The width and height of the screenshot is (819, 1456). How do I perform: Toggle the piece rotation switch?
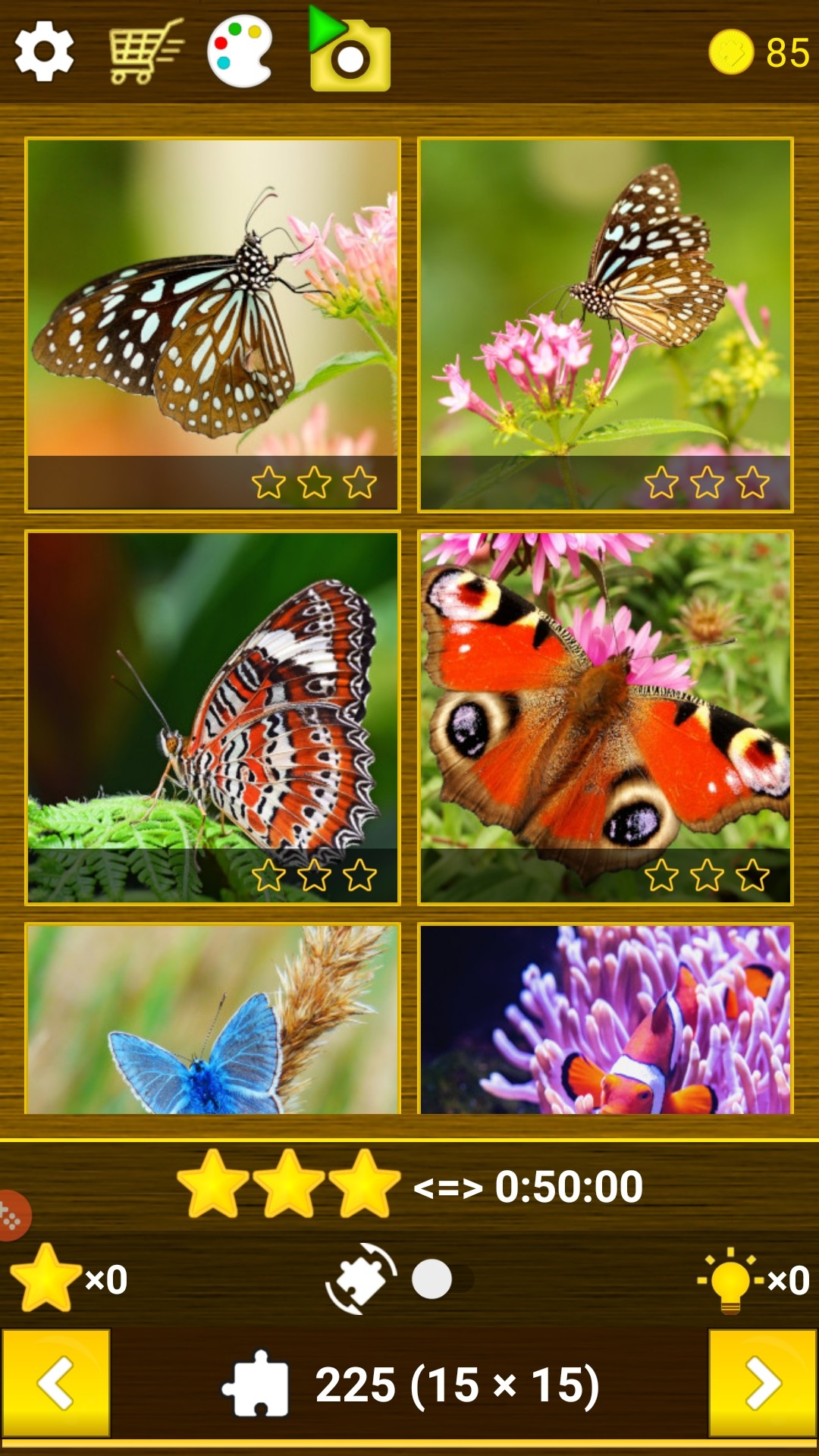pyautogui.click(x=442, y=1279)
